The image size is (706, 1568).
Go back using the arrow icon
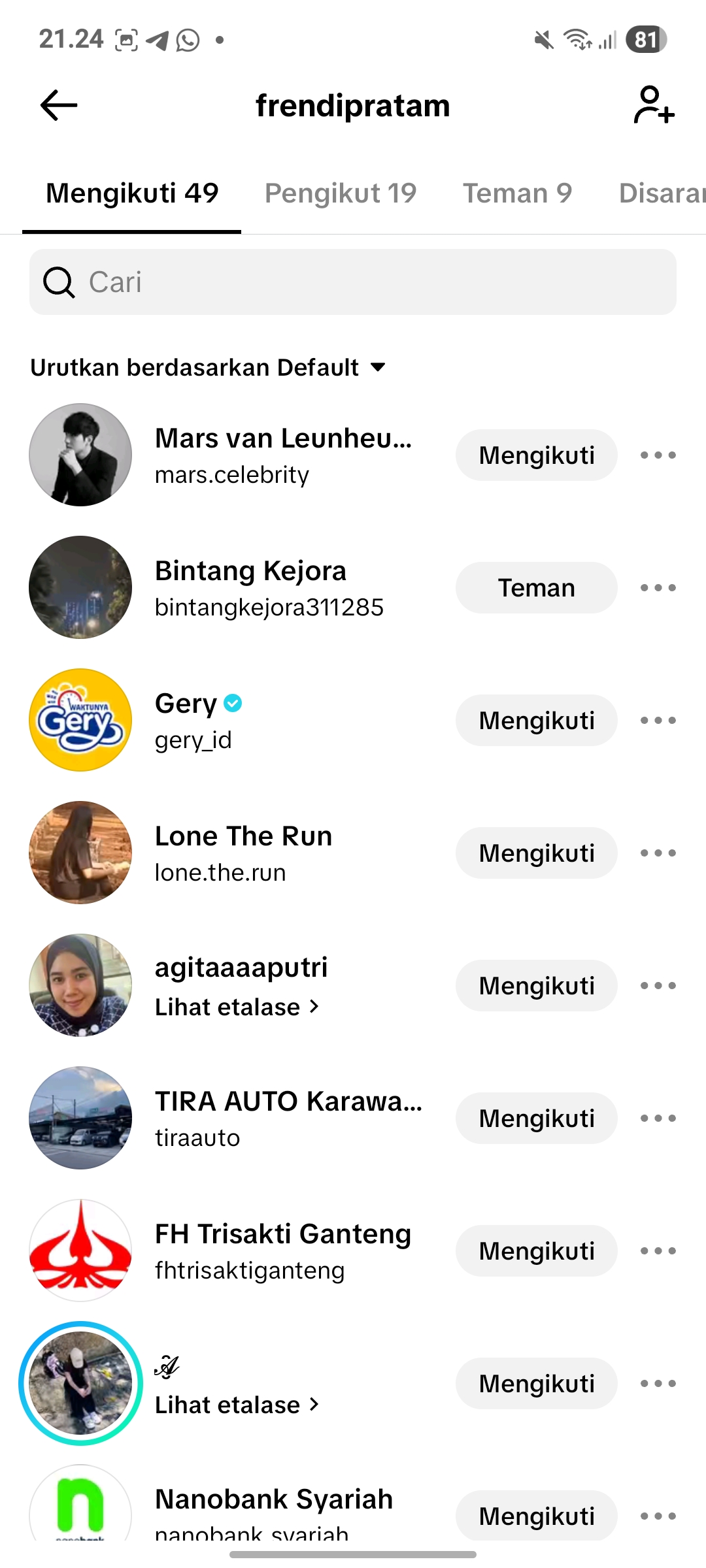tap(59, 105)
